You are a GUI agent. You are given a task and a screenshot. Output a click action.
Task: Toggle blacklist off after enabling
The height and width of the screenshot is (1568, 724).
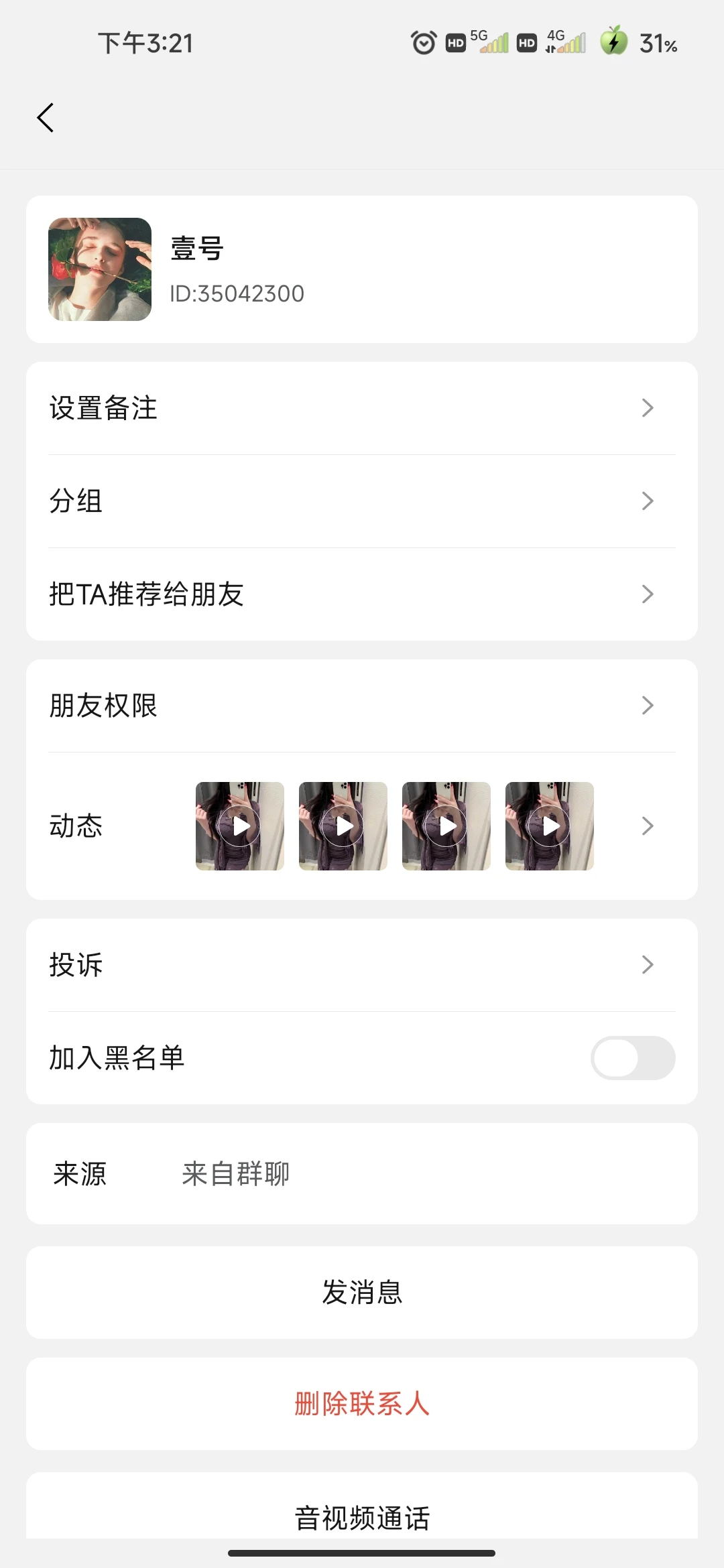tap(633, 1057)
